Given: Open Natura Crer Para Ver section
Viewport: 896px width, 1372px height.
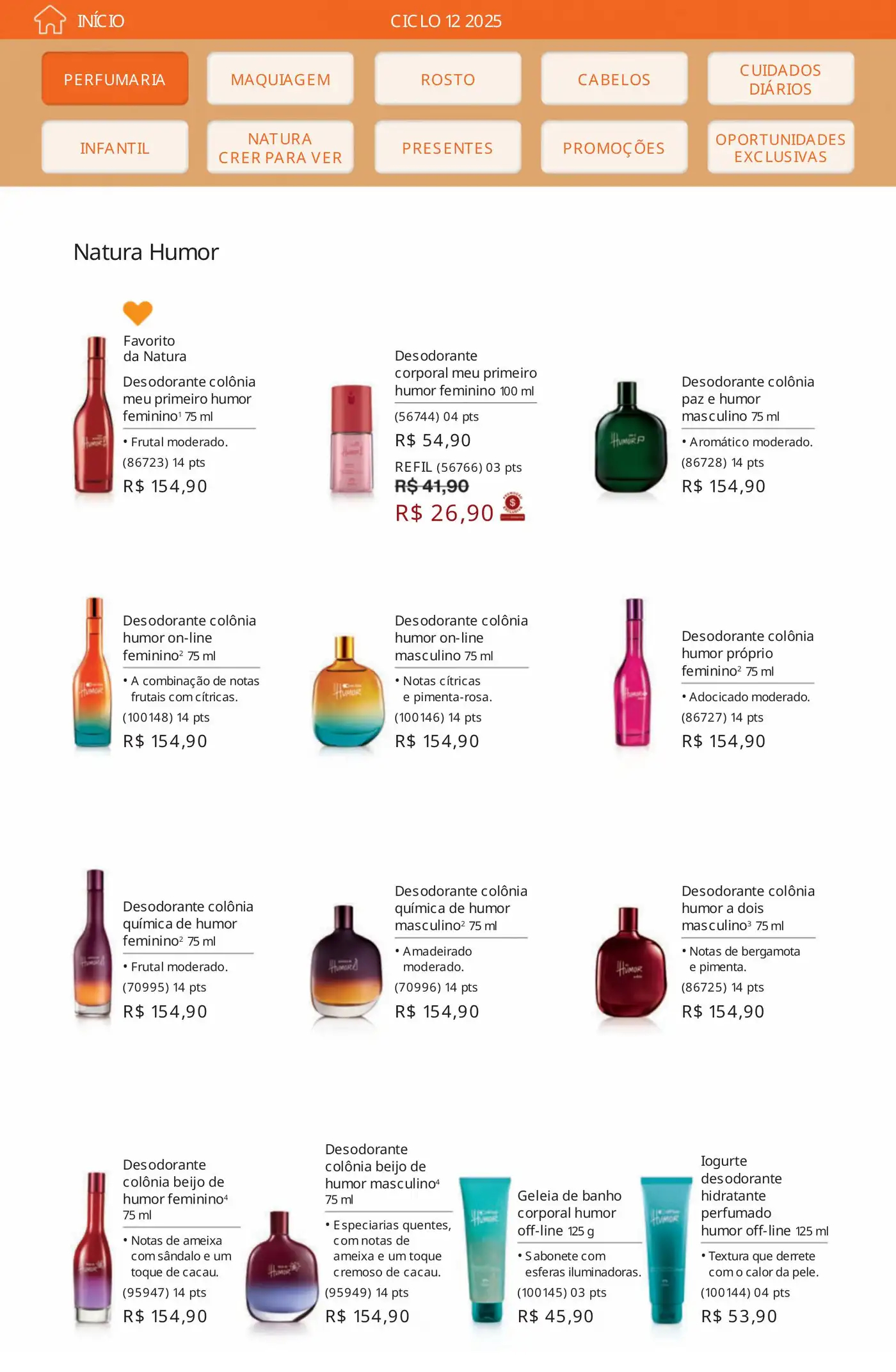Looking at the screenshot, I should coord(280,148).
